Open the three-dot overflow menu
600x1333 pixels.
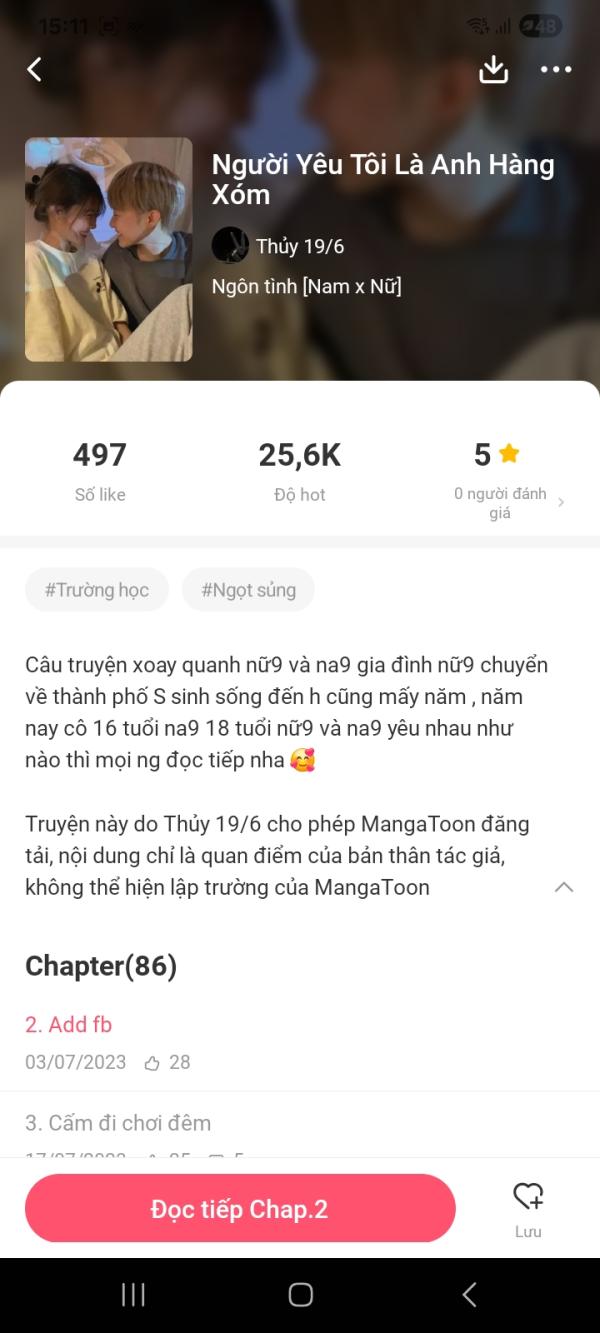tap(555, 69)
